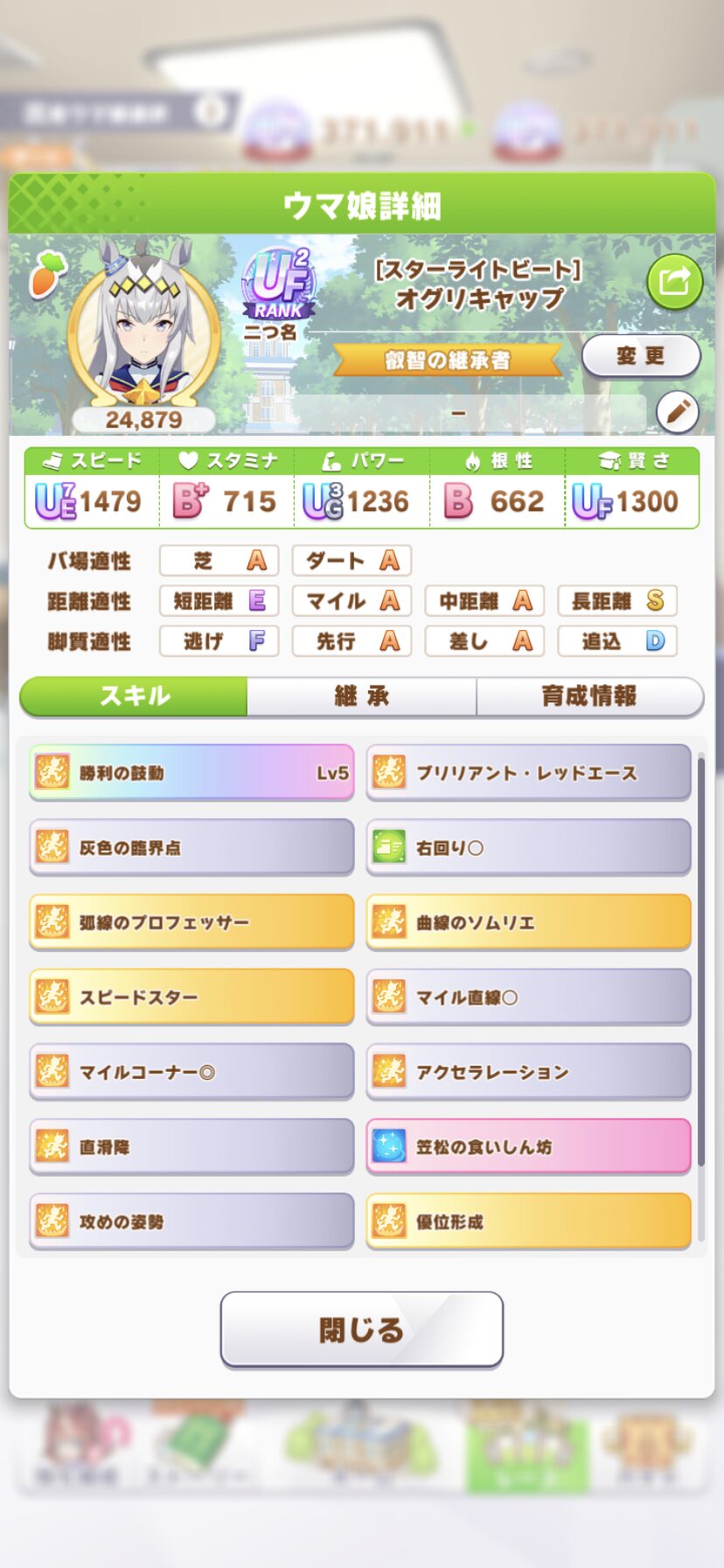The width and height of the screenshot is (724, 1568).
Task: Open 弧線のプロフェッサー skill details
Action: click(191, 922)
